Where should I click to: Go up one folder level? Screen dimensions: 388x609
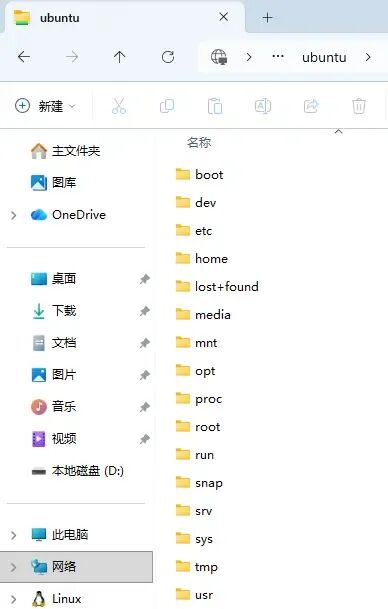(120, 57)
